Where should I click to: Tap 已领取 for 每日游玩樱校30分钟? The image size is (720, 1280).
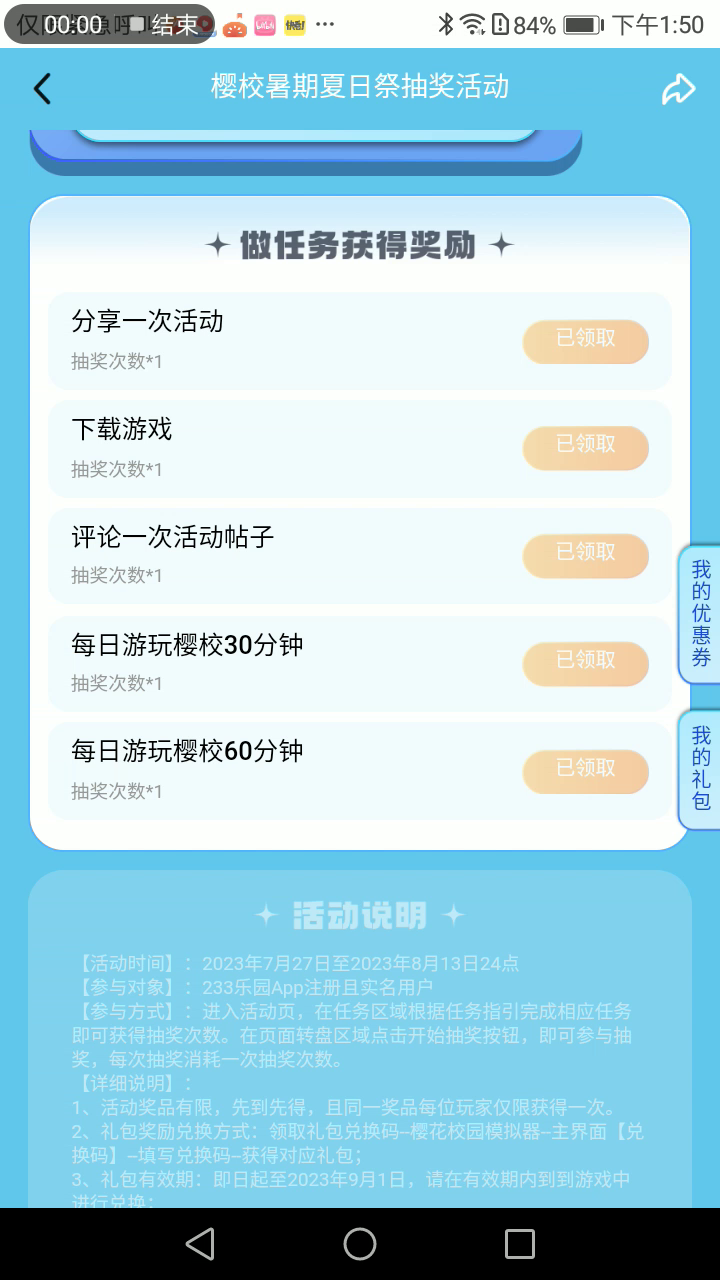tap(585, 663)
